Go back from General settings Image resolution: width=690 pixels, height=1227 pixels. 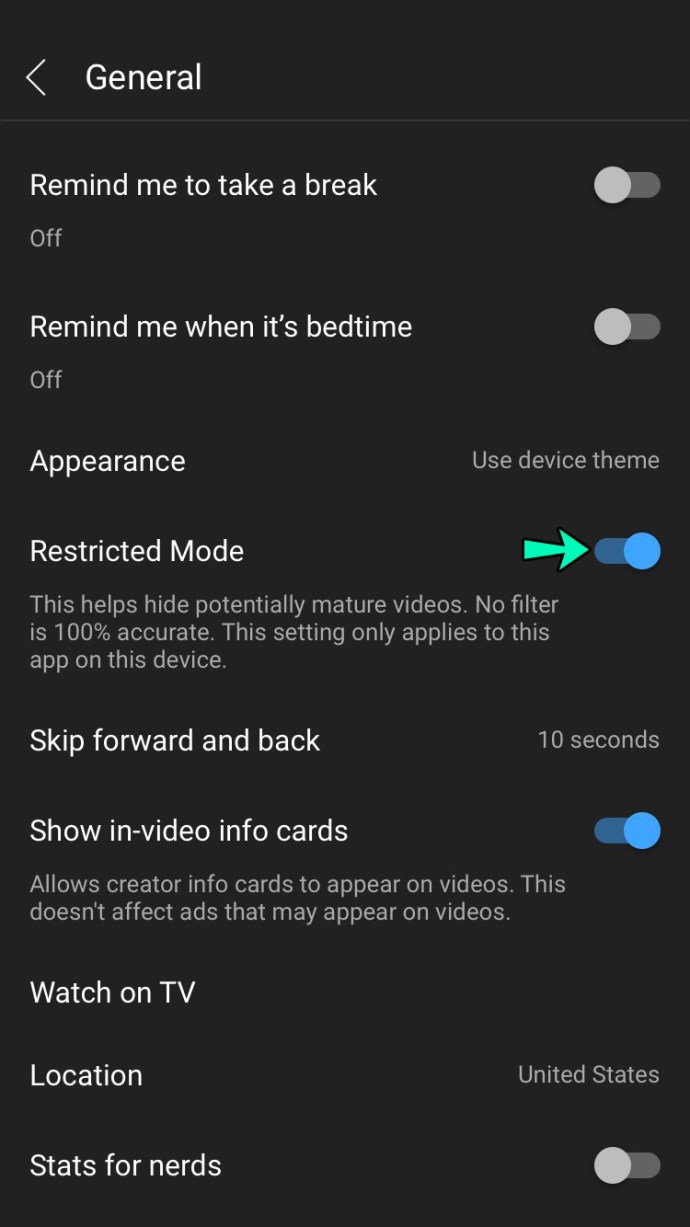click(x=37, y=77)
